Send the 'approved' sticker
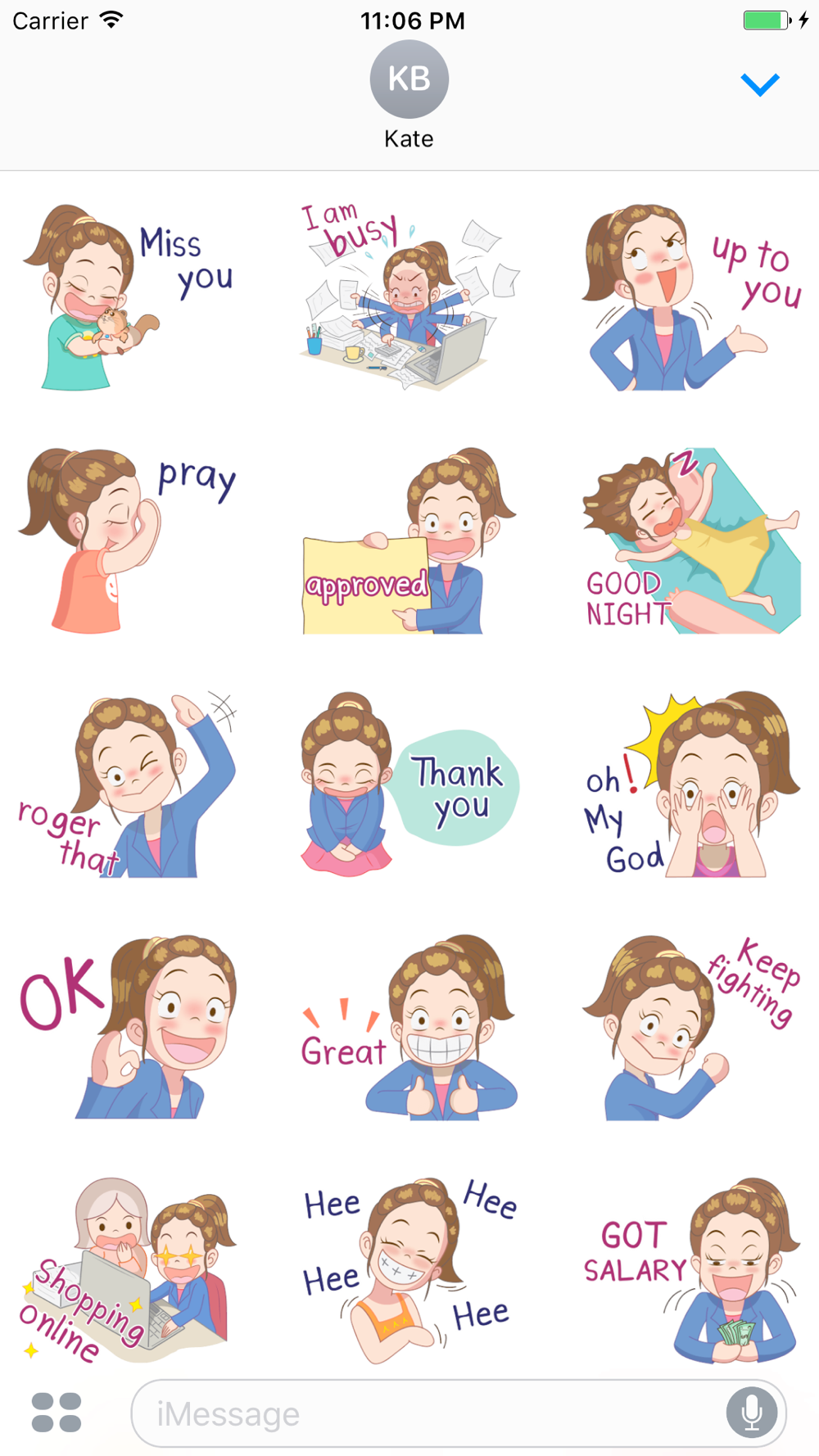 (x=409, y=540)
